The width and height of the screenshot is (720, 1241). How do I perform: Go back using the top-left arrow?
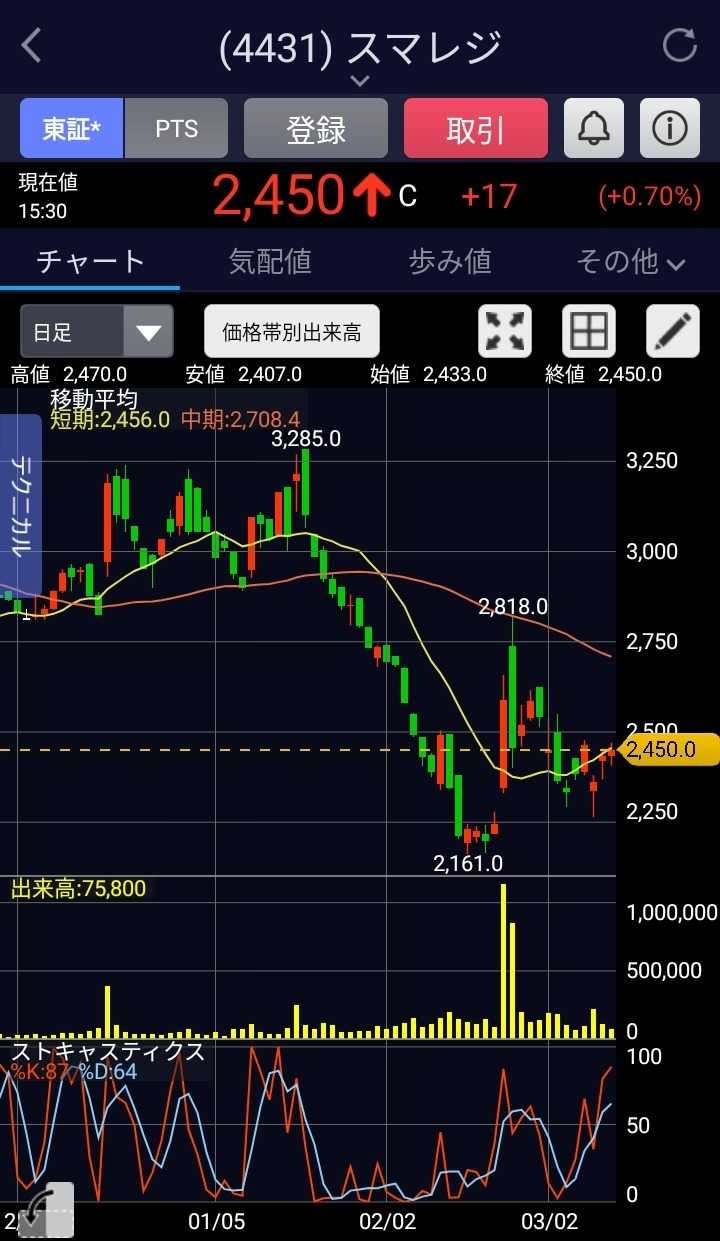(32, 46)
